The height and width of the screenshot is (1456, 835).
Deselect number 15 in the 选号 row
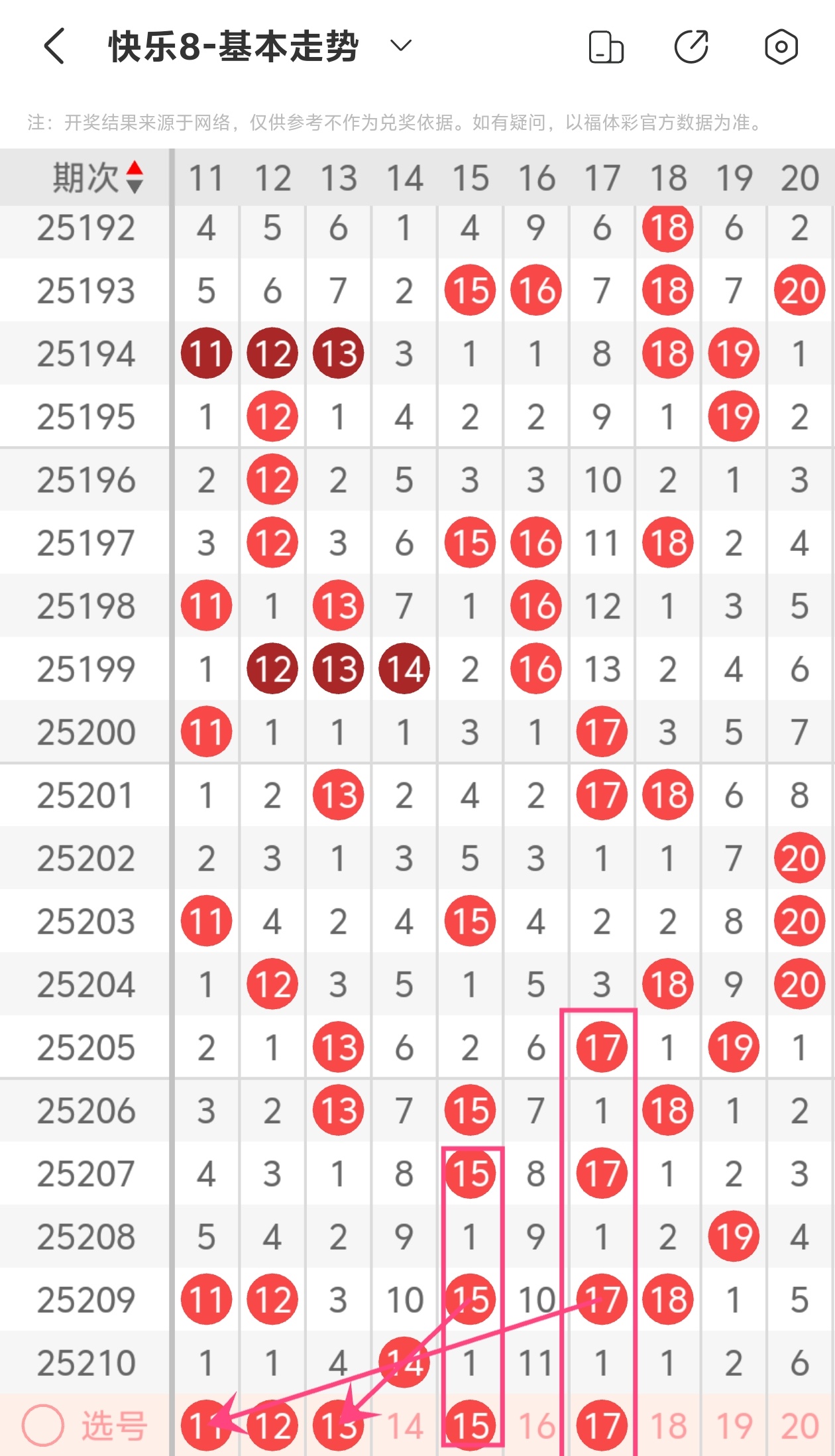point(471,1426)
